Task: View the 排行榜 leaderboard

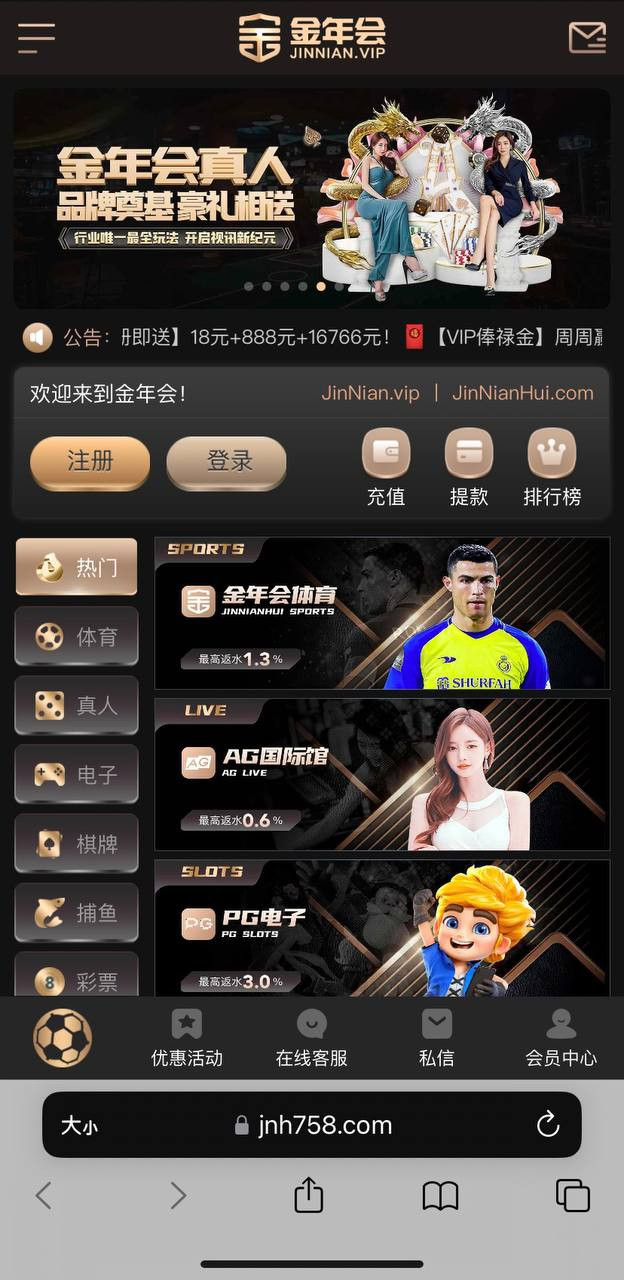Action: coord(552,466)
